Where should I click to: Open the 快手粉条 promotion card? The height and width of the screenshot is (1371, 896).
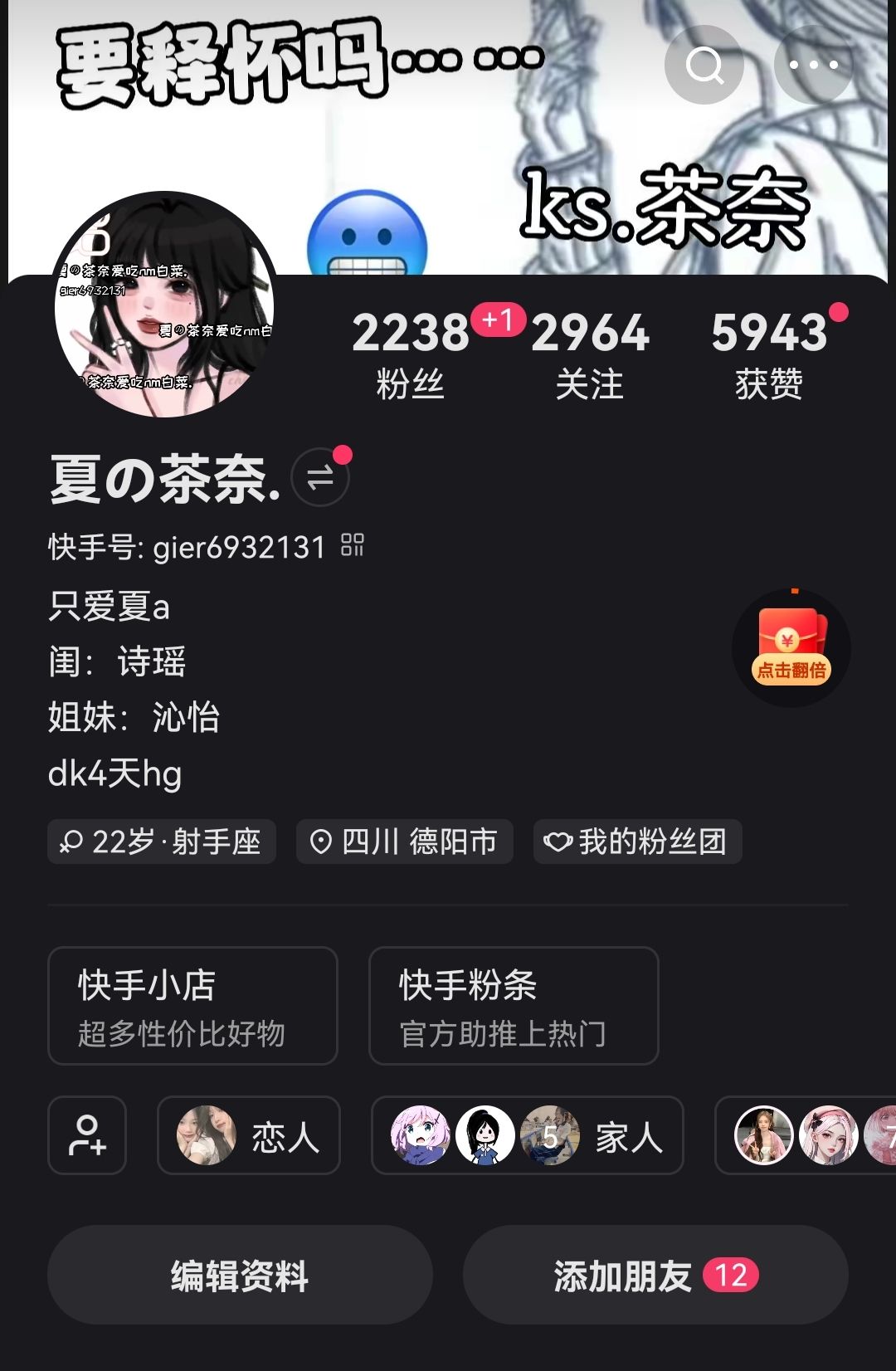click(514, 1006)
